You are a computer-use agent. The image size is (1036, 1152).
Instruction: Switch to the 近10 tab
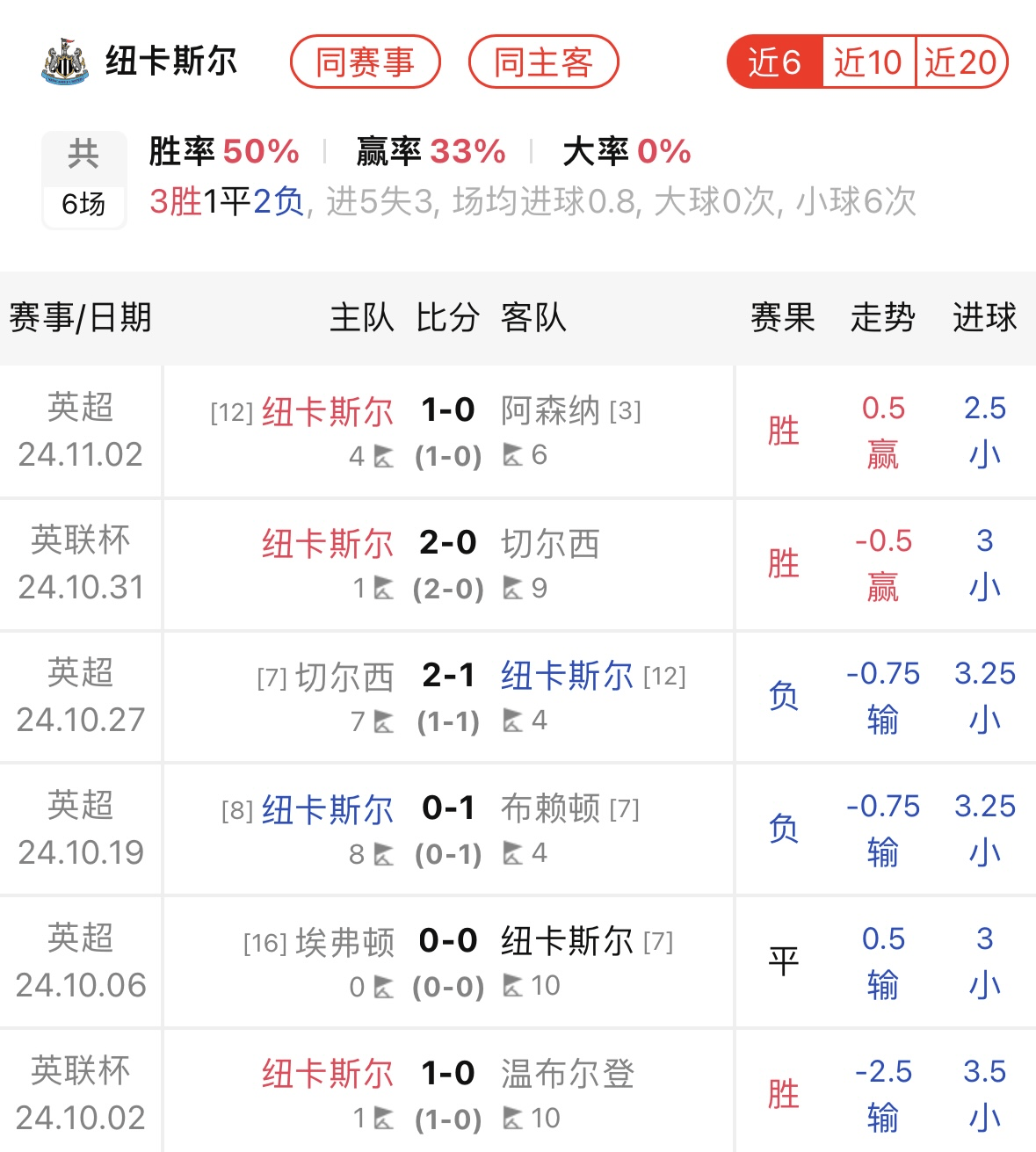coord(867,61)
